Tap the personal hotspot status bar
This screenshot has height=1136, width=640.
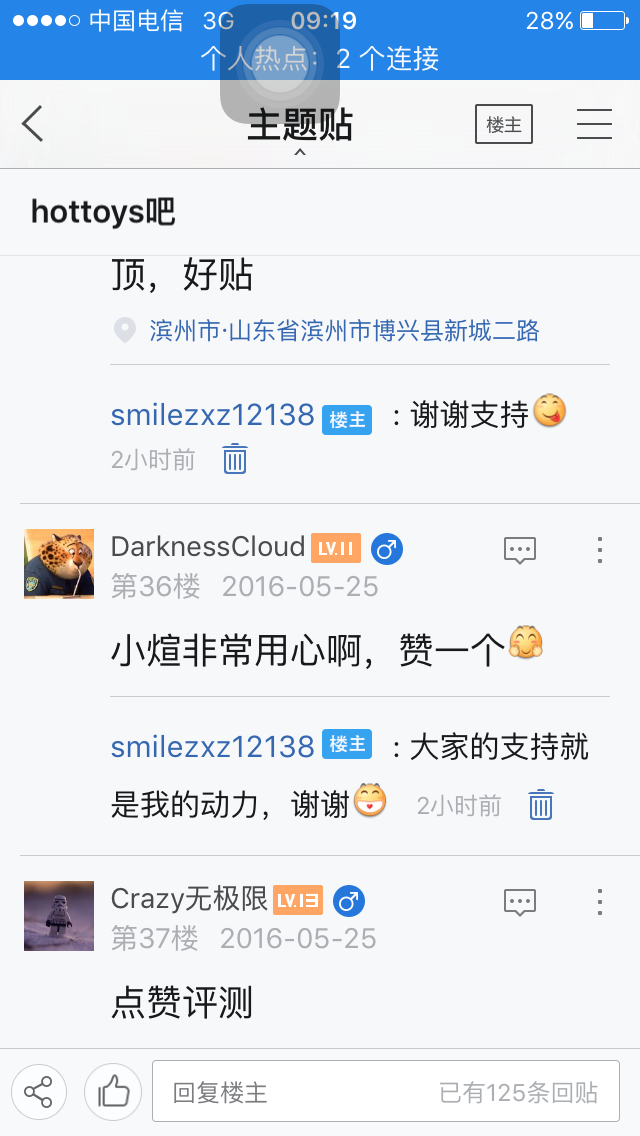pos(320,59)
